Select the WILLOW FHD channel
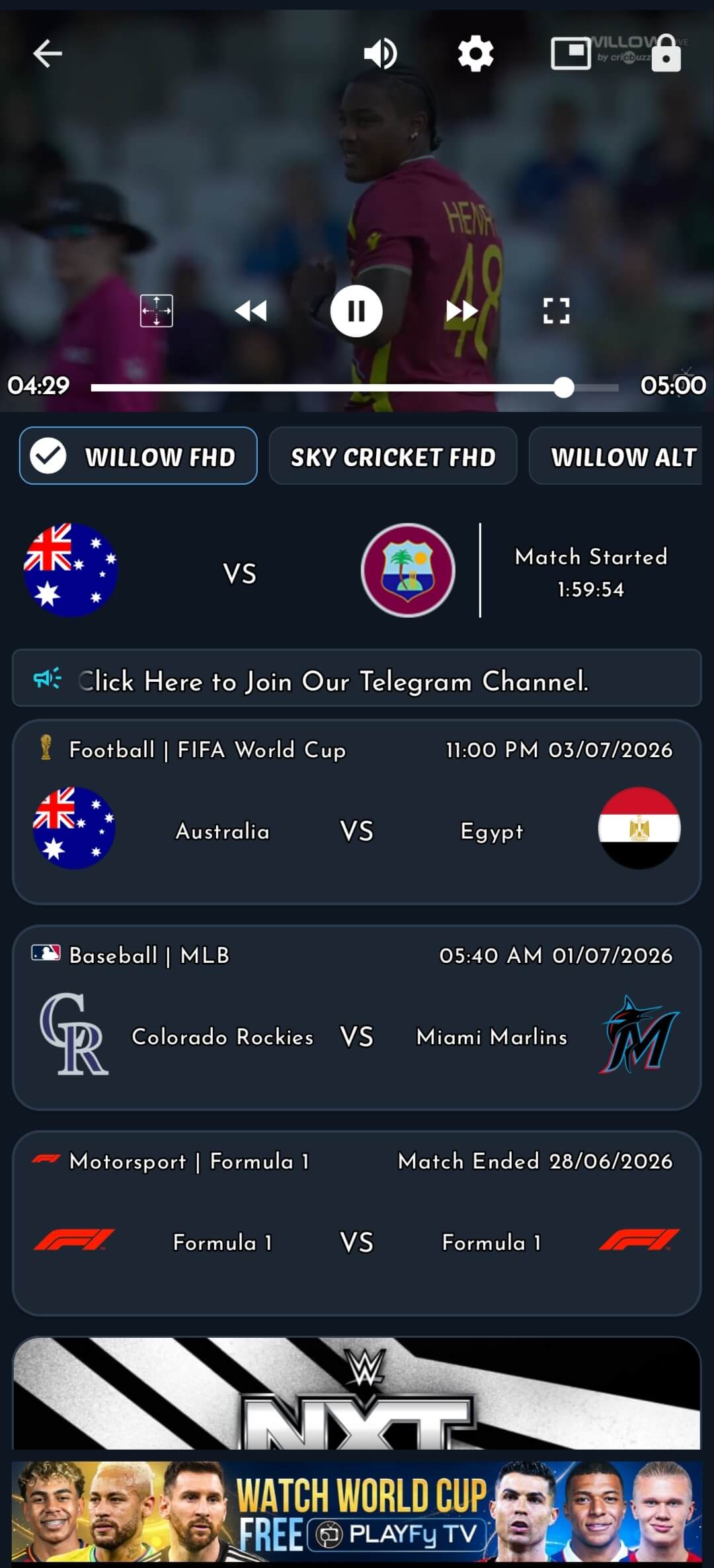The image size is (714, 1568). click(x=138, y=456)
